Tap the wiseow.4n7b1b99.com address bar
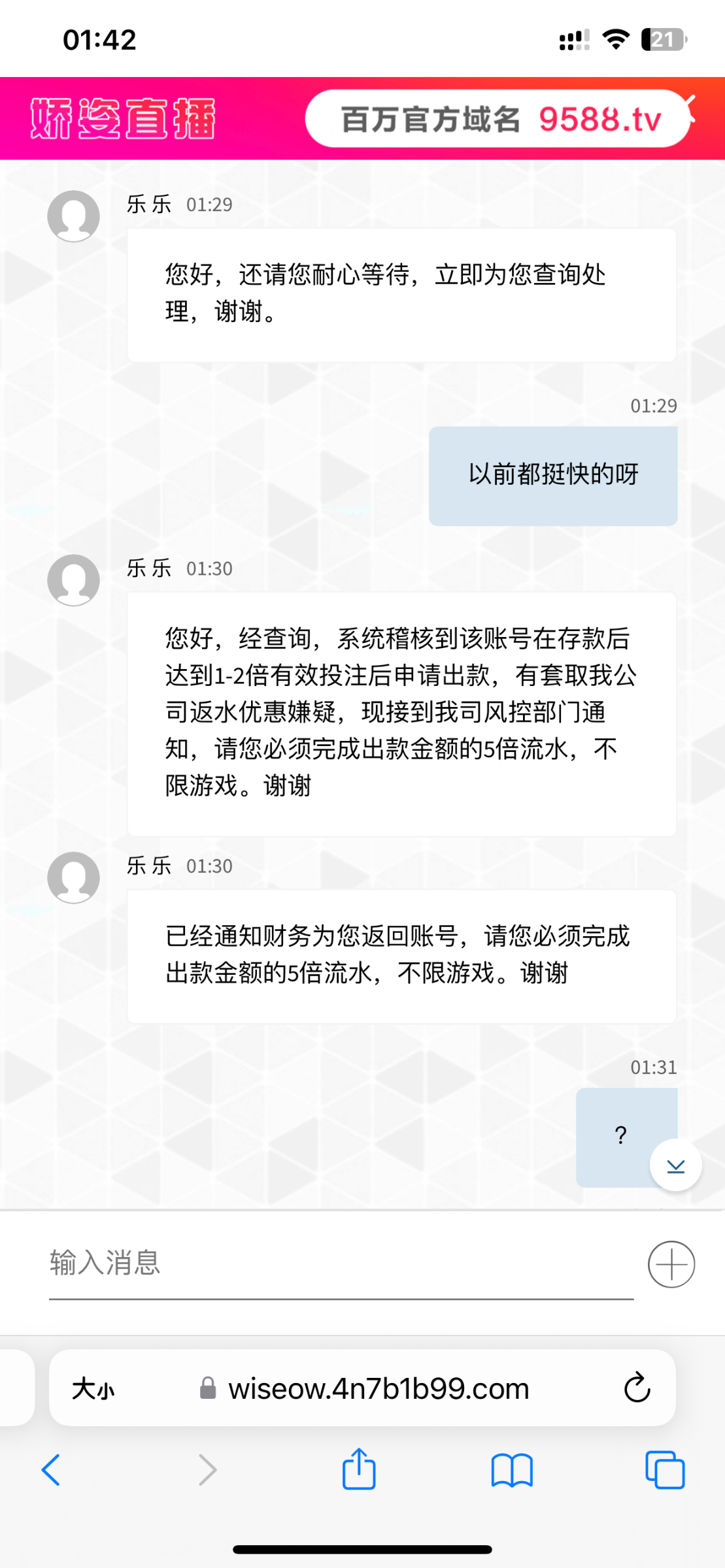 [x=378, y=1388]
